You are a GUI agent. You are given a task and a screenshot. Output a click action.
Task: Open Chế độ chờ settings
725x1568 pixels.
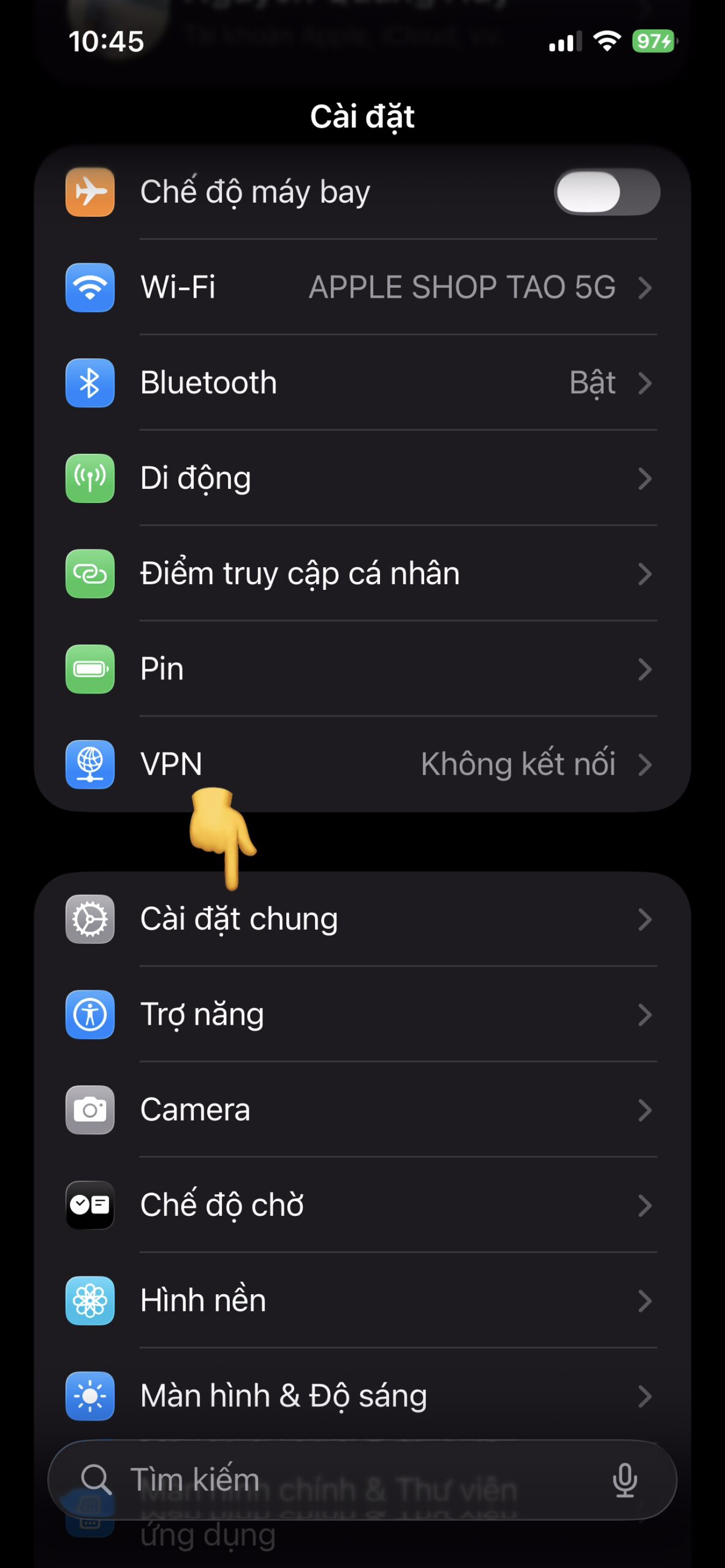tap(362, 1205)
